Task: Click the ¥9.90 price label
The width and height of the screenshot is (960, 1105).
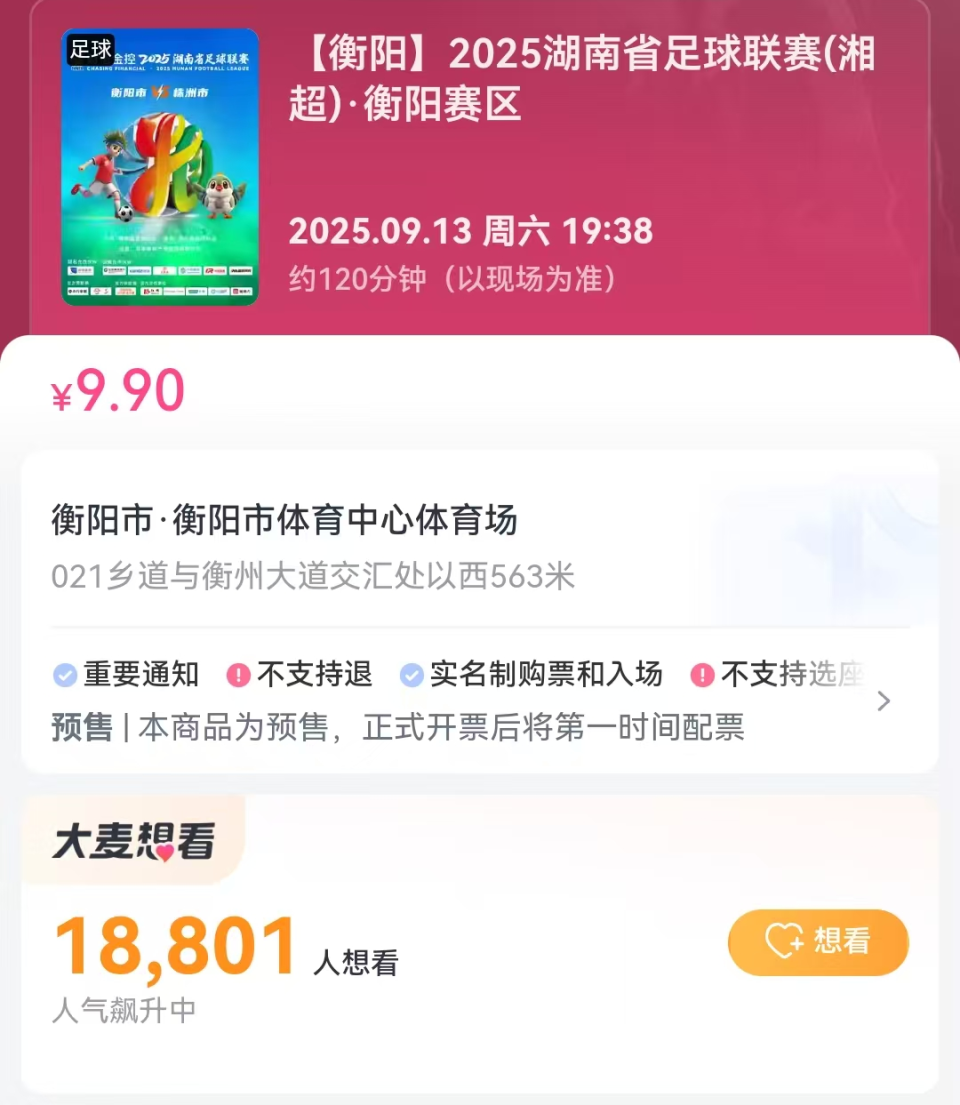Action: [x=115, y=390]
